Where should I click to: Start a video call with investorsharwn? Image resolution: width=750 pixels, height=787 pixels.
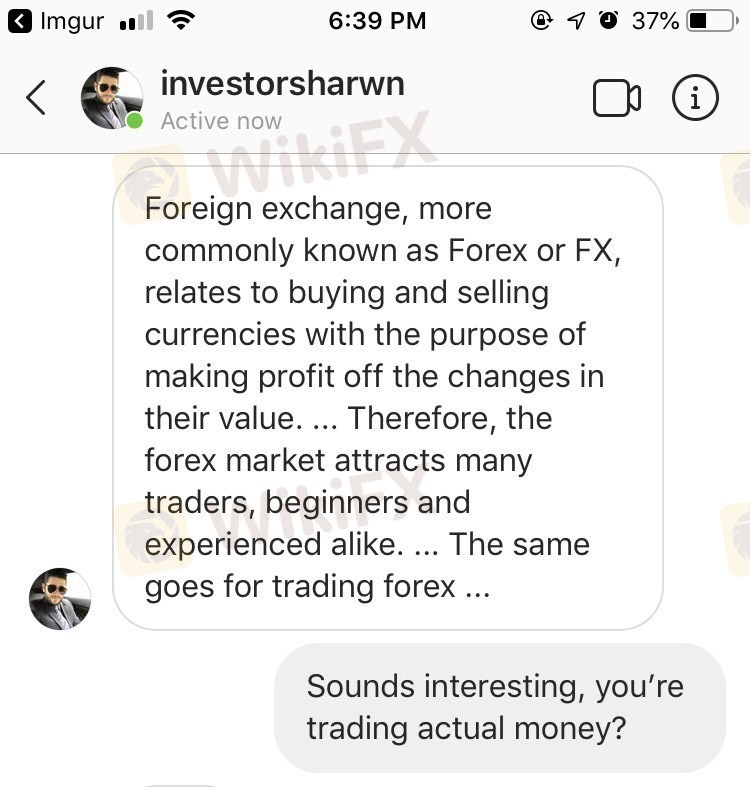point(616,98)
